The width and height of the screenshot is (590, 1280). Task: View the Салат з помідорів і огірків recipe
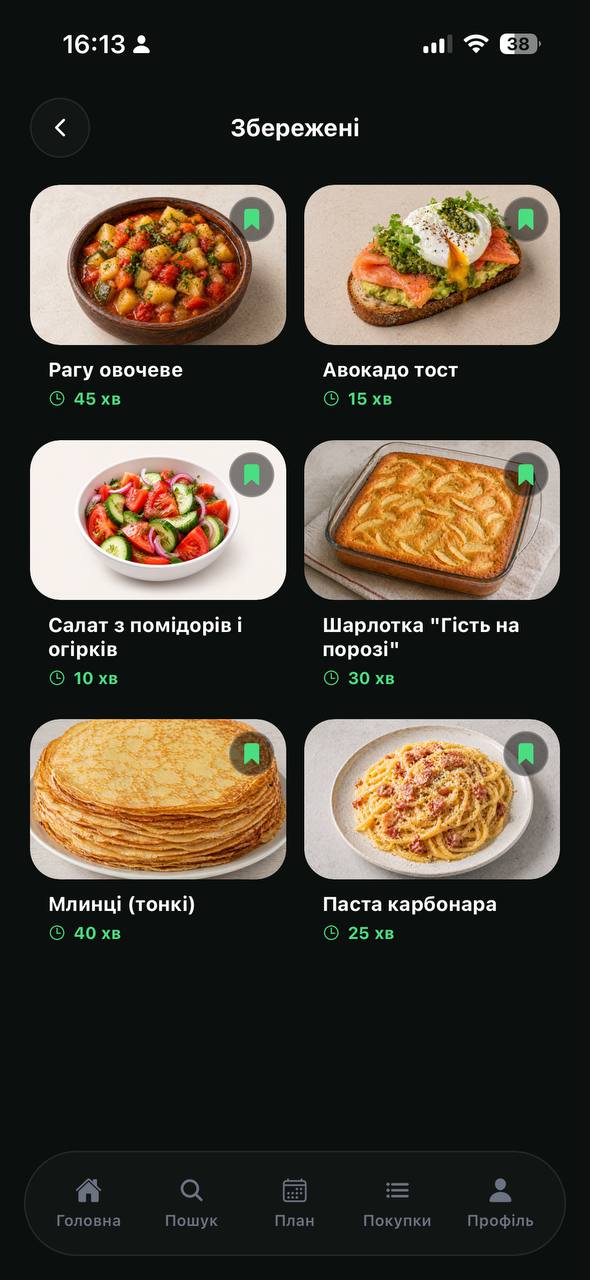(x=158, y=566)
